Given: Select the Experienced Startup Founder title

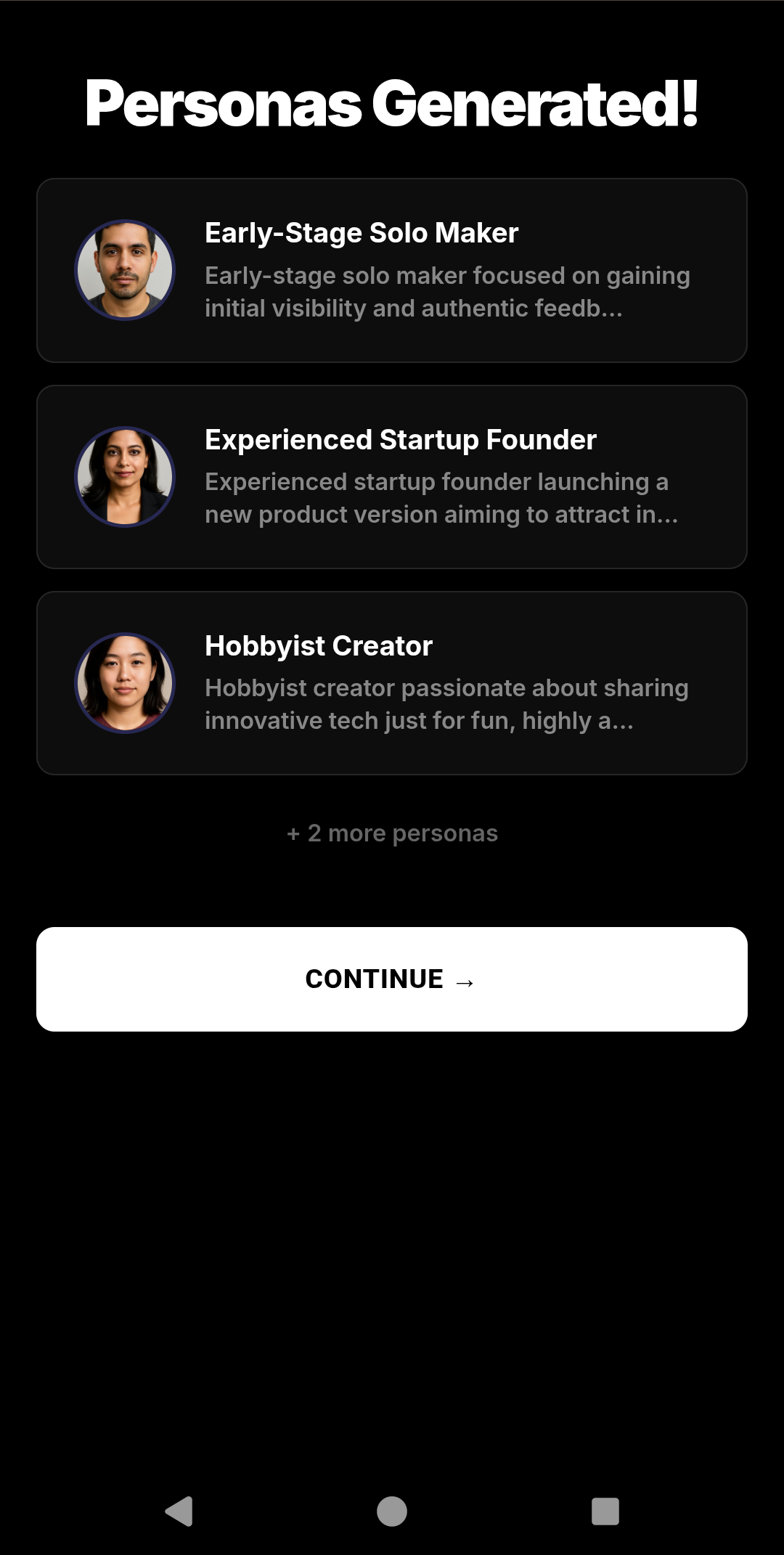Looking at the screenshot, I should (399, 439).
